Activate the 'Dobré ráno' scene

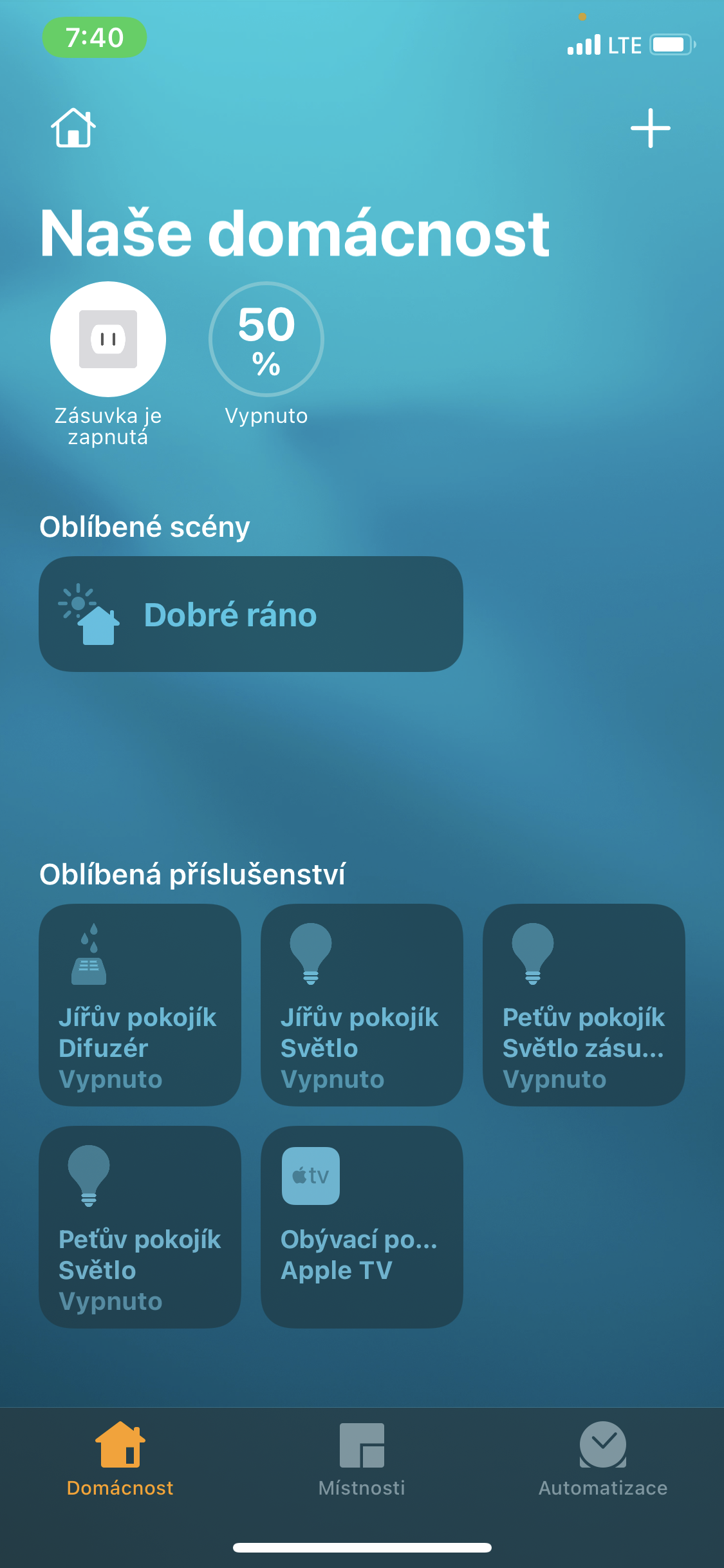click(x=251, y=614)
